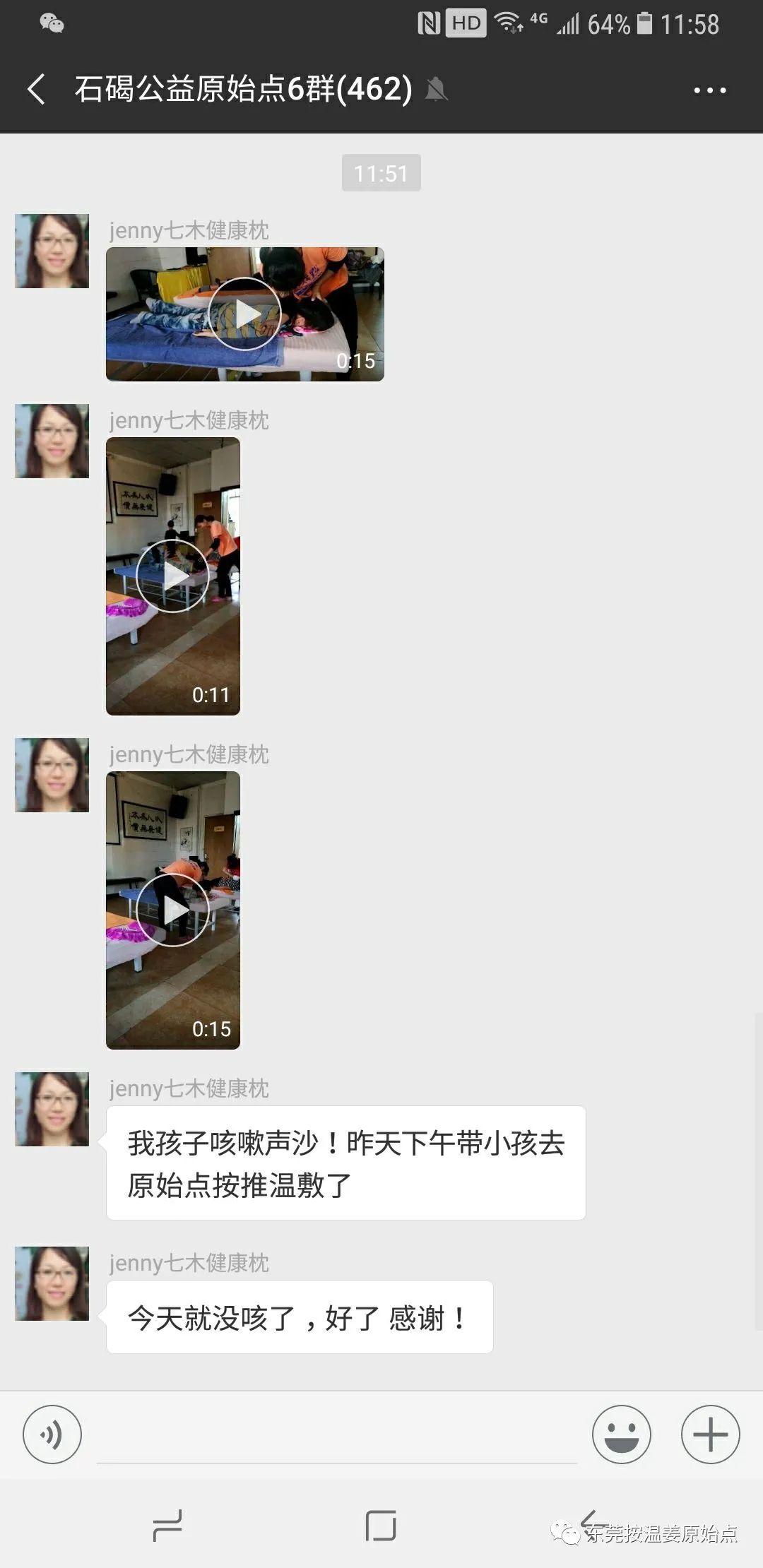This screenshot has width=763, height=1568.
Task: Play the first 0:15 video
Action: coord(245,313)
